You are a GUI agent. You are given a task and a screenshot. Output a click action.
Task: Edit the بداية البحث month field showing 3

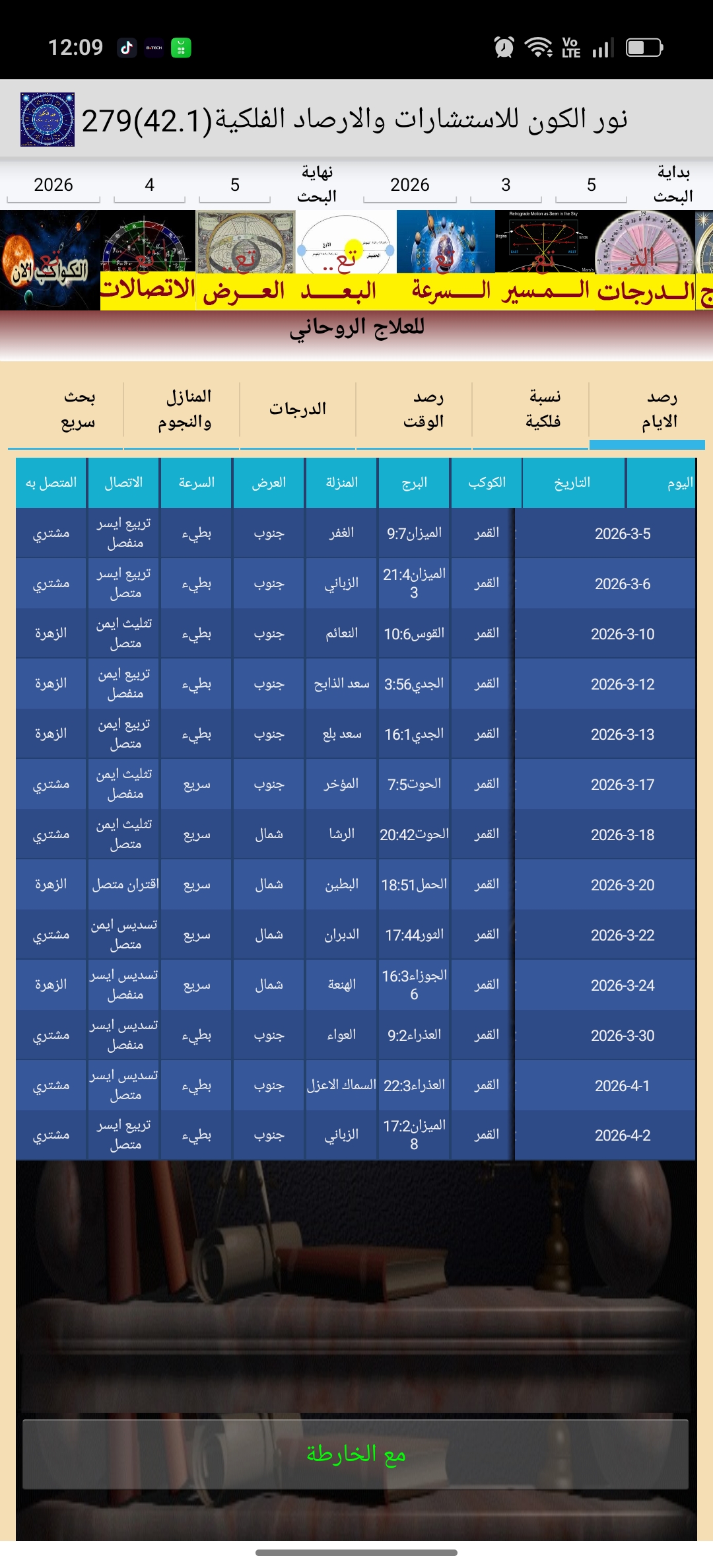point(506,186)
